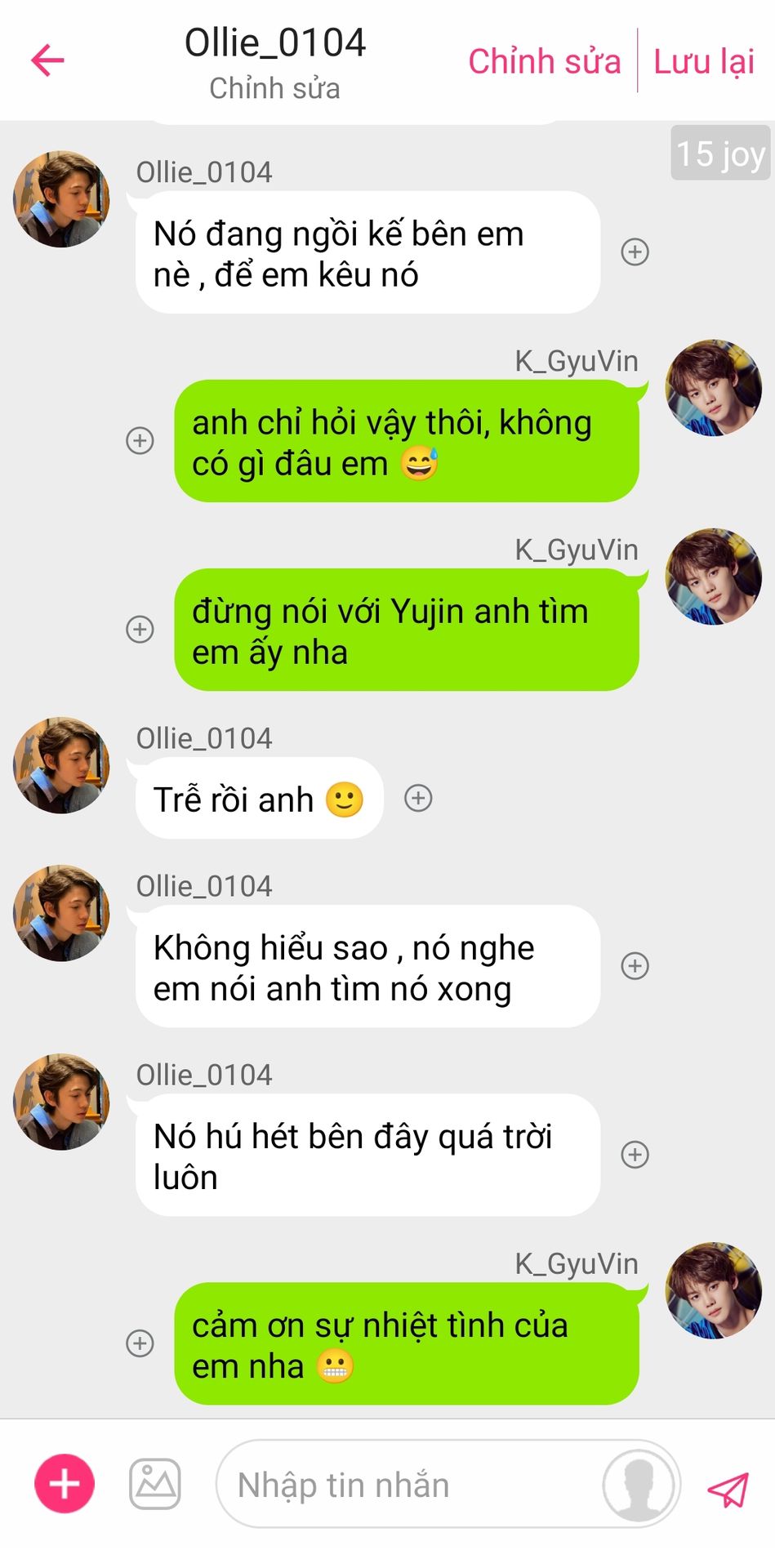This screenshot has width=775, height=1568.
Task: Tap plus icon beside "đừng nói với Yujin"
Action: coord(140,630)
